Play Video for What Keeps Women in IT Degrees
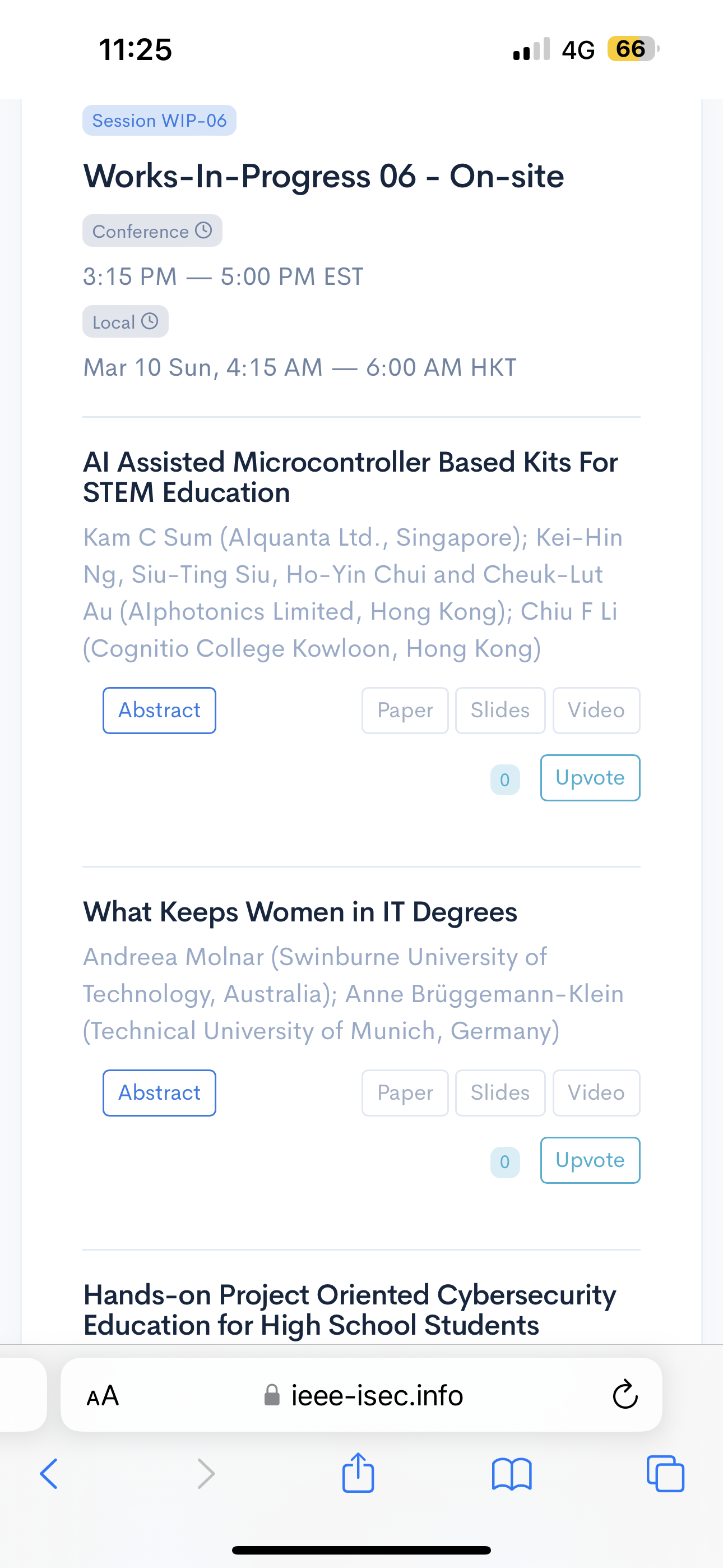This screenshot has height=1568, width=723. tap(596, 1092)
